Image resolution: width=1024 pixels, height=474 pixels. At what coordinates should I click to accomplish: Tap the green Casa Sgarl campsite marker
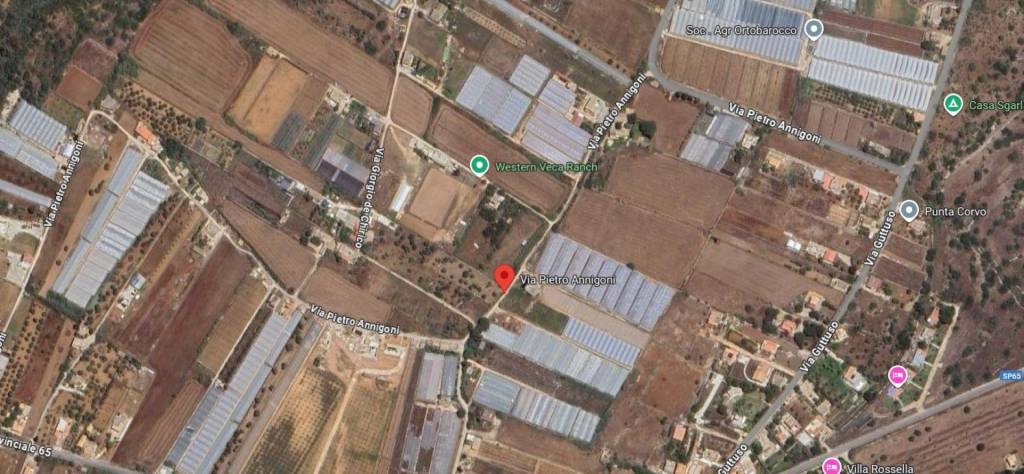pos(953,103)
